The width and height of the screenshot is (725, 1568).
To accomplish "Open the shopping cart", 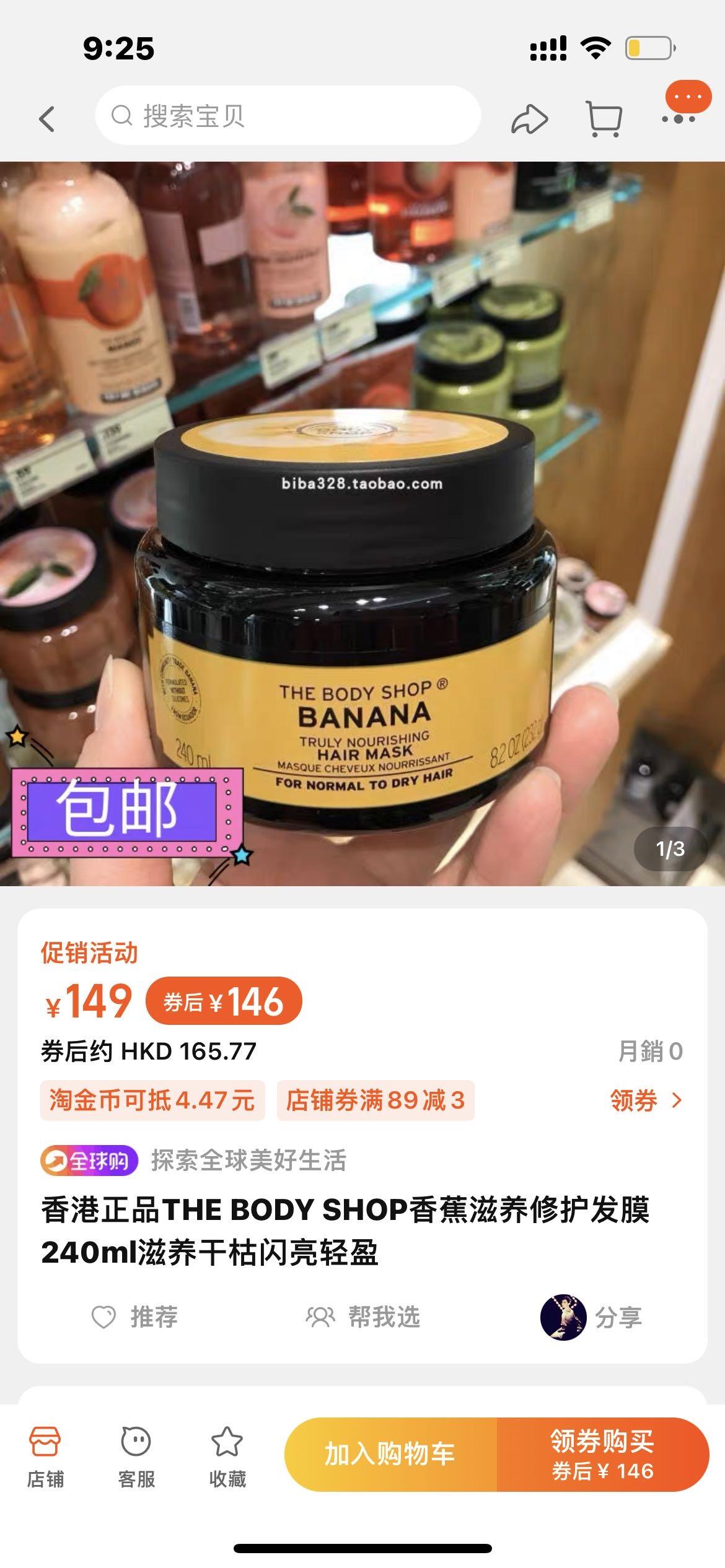I will [604, 116].
